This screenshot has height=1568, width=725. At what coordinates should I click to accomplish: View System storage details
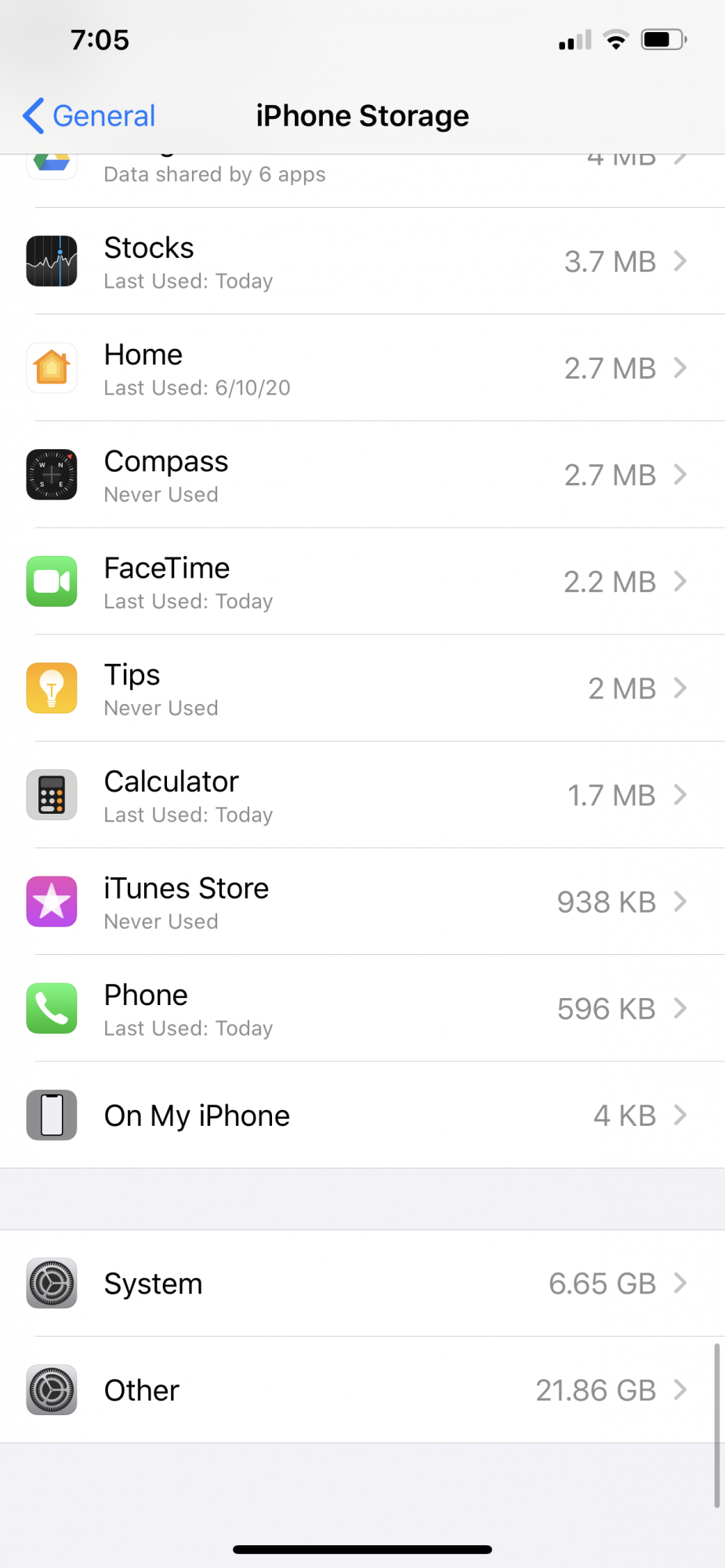pyautogui.click(x=362, y=1283)
